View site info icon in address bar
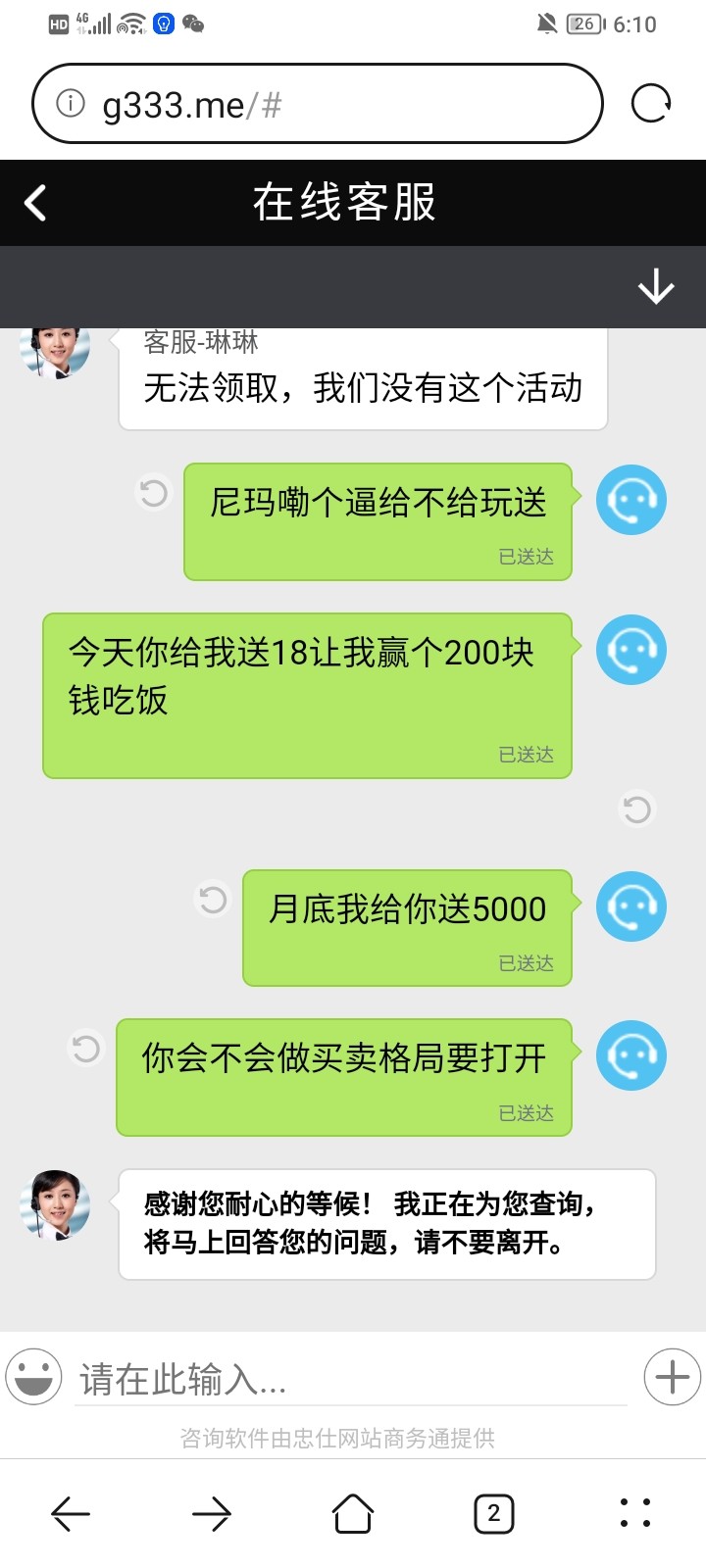This screenshot has height=1568, width=706. click(71, 103)
